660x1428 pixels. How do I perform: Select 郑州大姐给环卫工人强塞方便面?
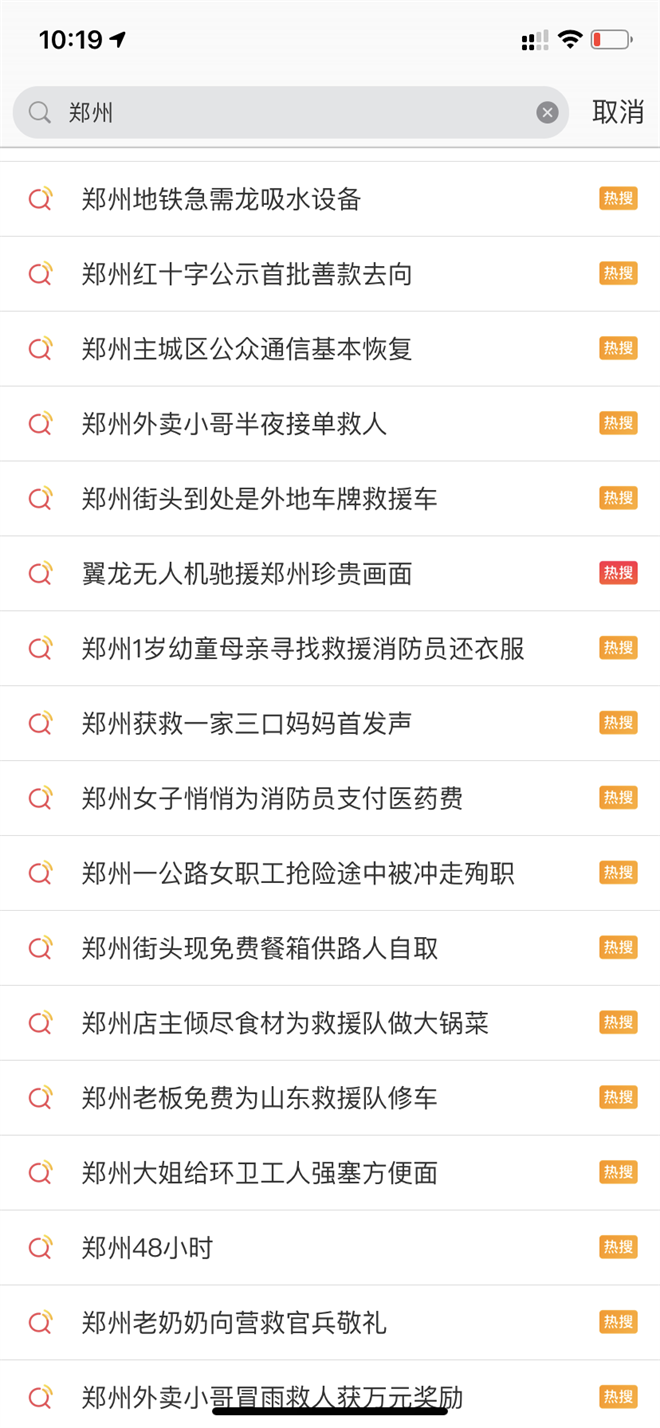click(x=330, y=1173)
